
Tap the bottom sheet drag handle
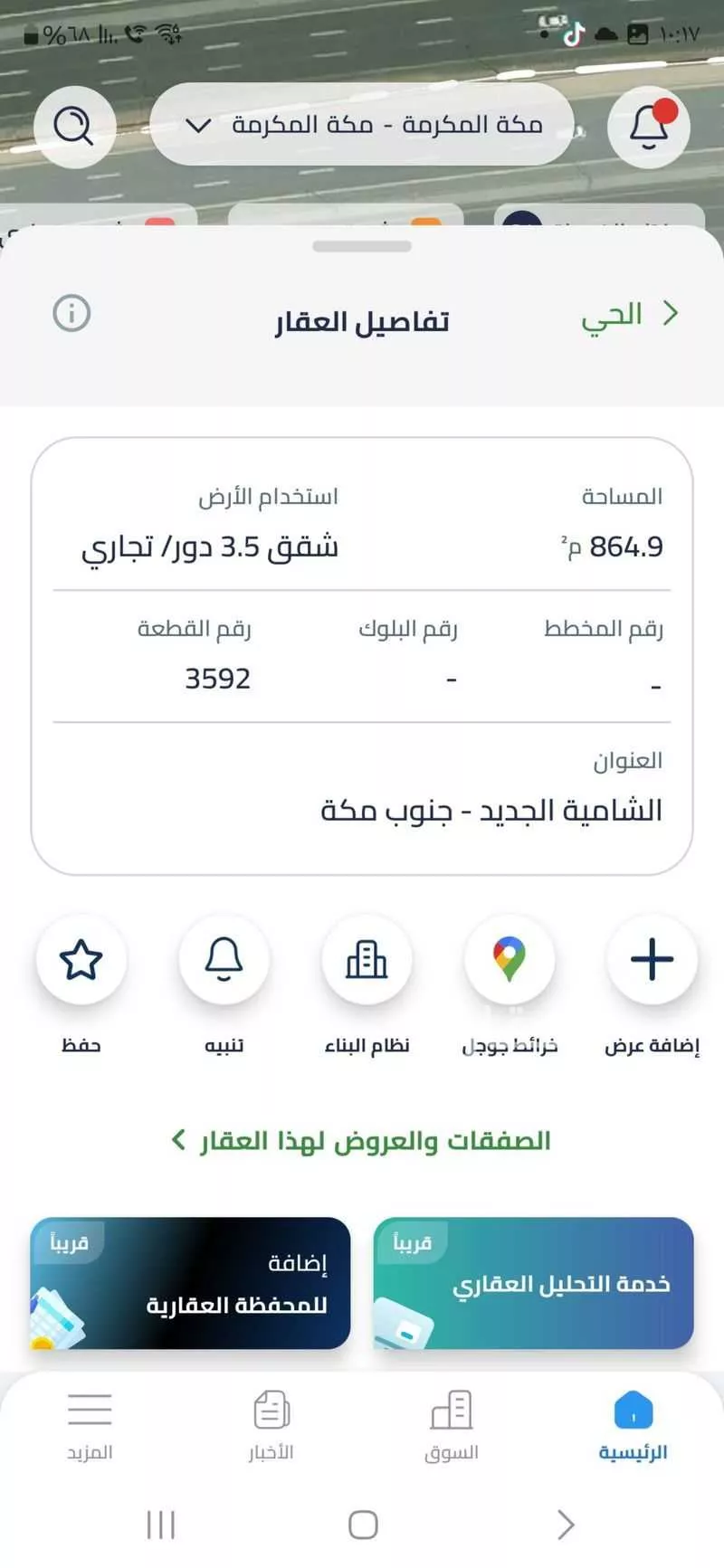point(362,243)
